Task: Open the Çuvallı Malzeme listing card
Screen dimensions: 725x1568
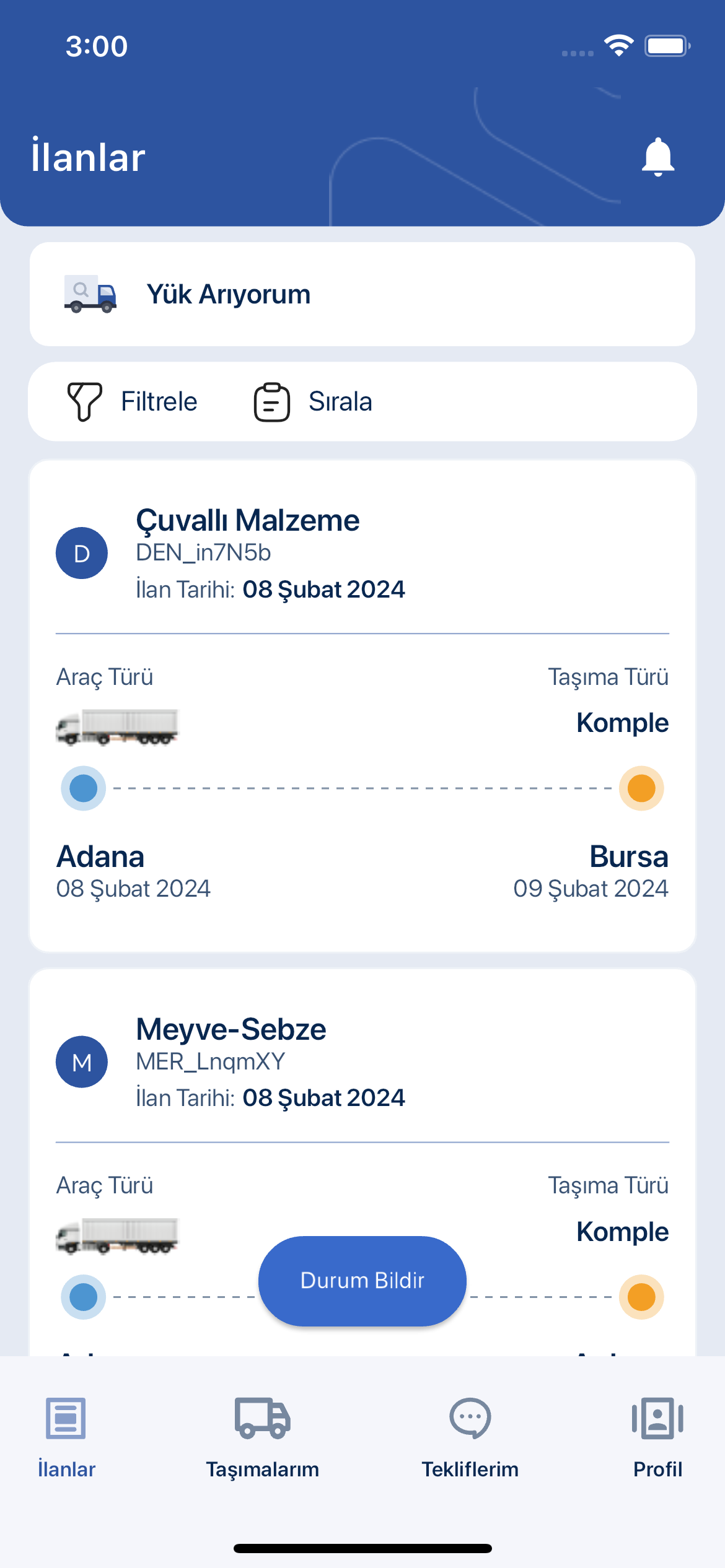Action: coord(362,706)
